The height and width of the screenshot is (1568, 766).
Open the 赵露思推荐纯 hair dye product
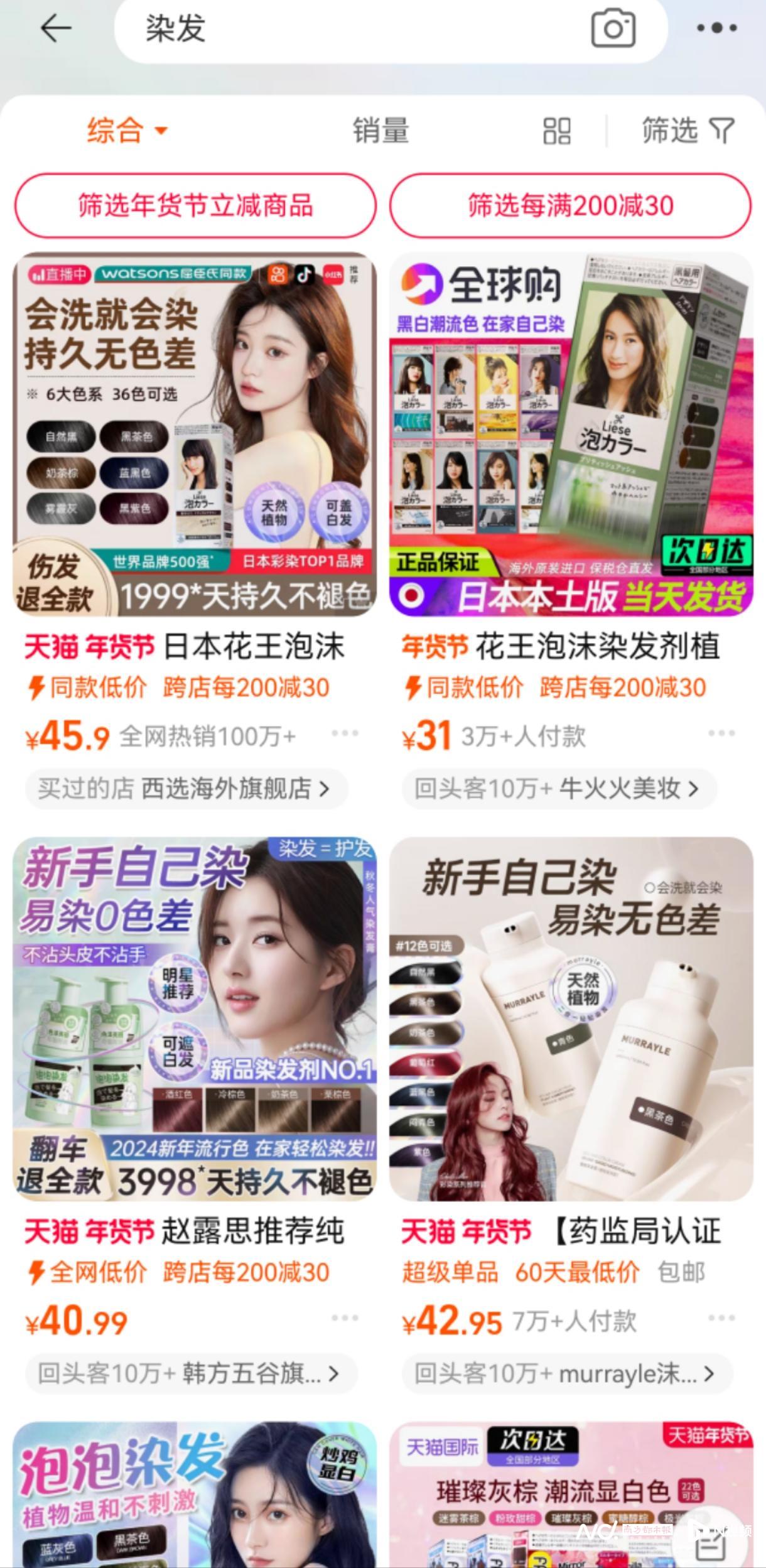pos(195,1019)
